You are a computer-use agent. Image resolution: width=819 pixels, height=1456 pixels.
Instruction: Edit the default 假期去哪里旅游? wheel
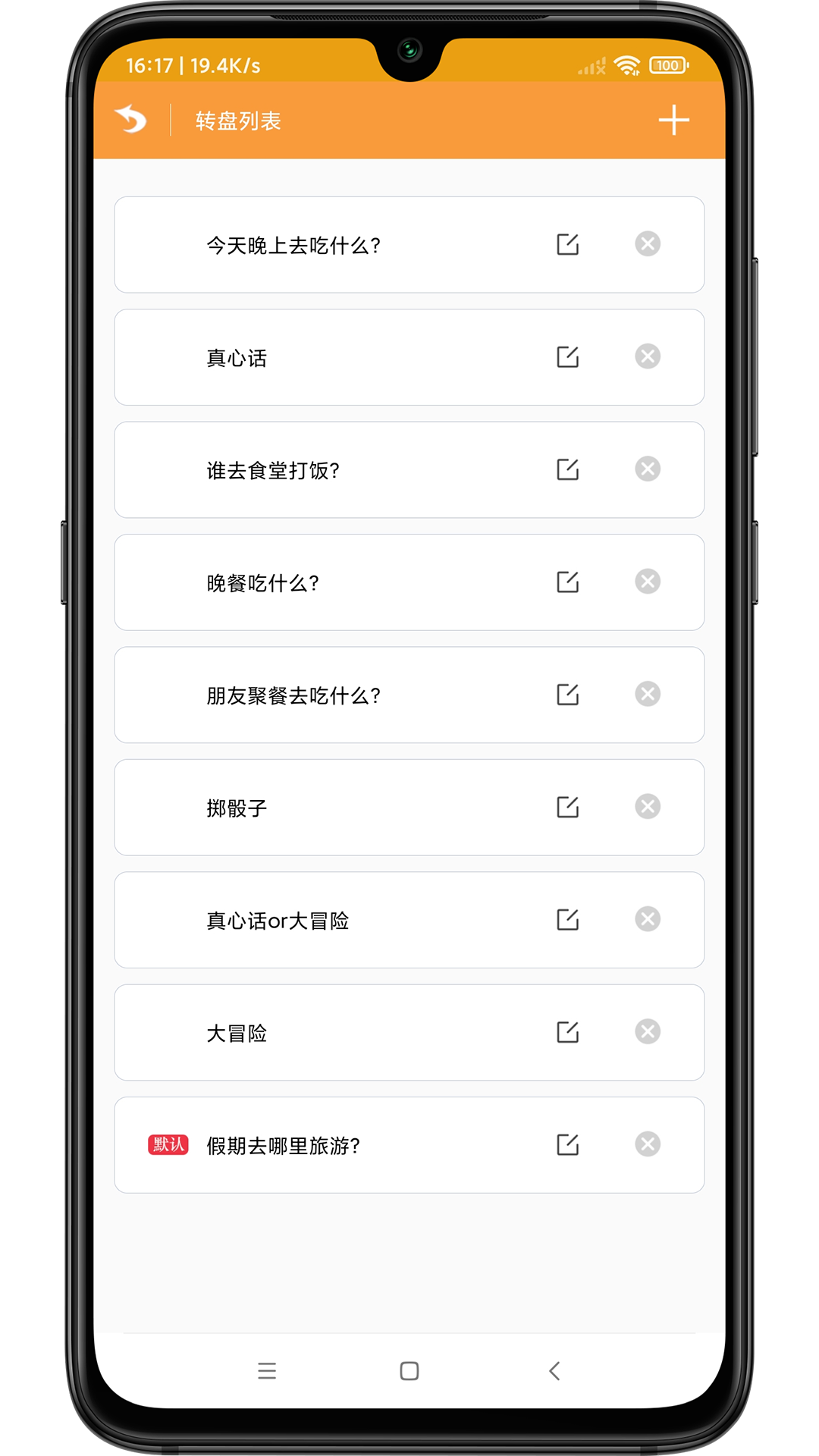[x=567, y=1144]
